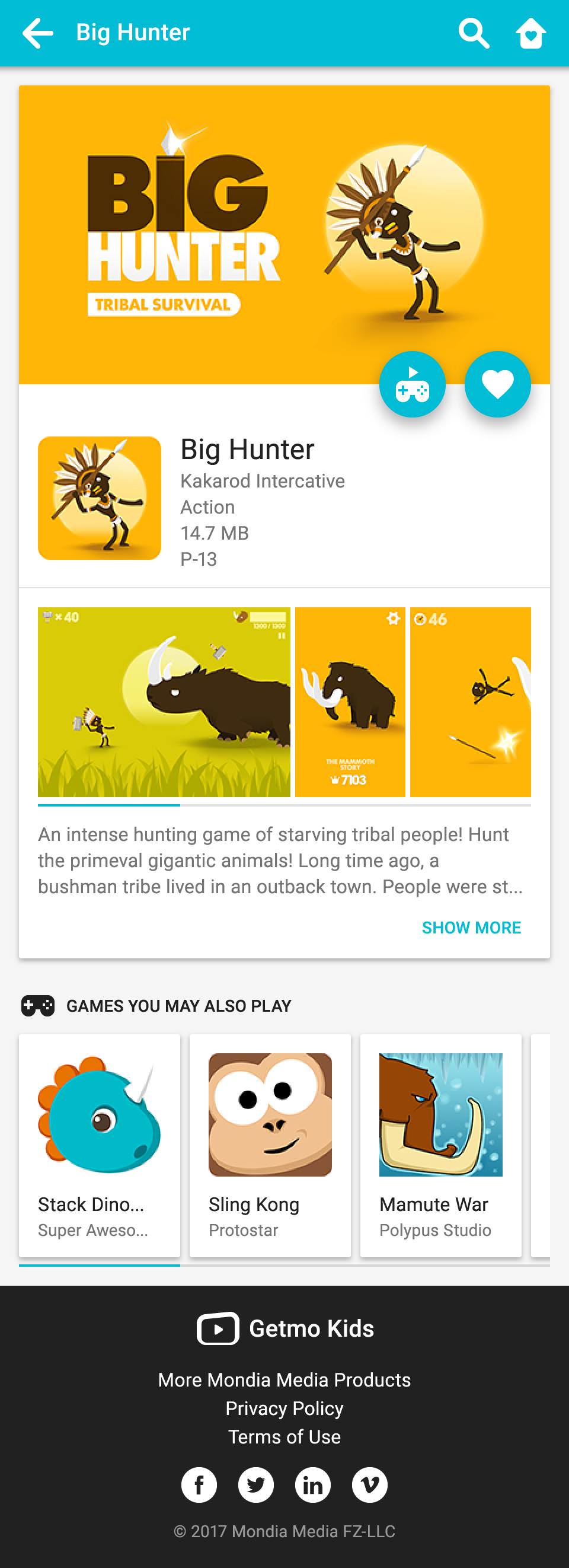Open the LinkedIn icon
The height and width of the screenshot is (1568, 569).
313,1484
